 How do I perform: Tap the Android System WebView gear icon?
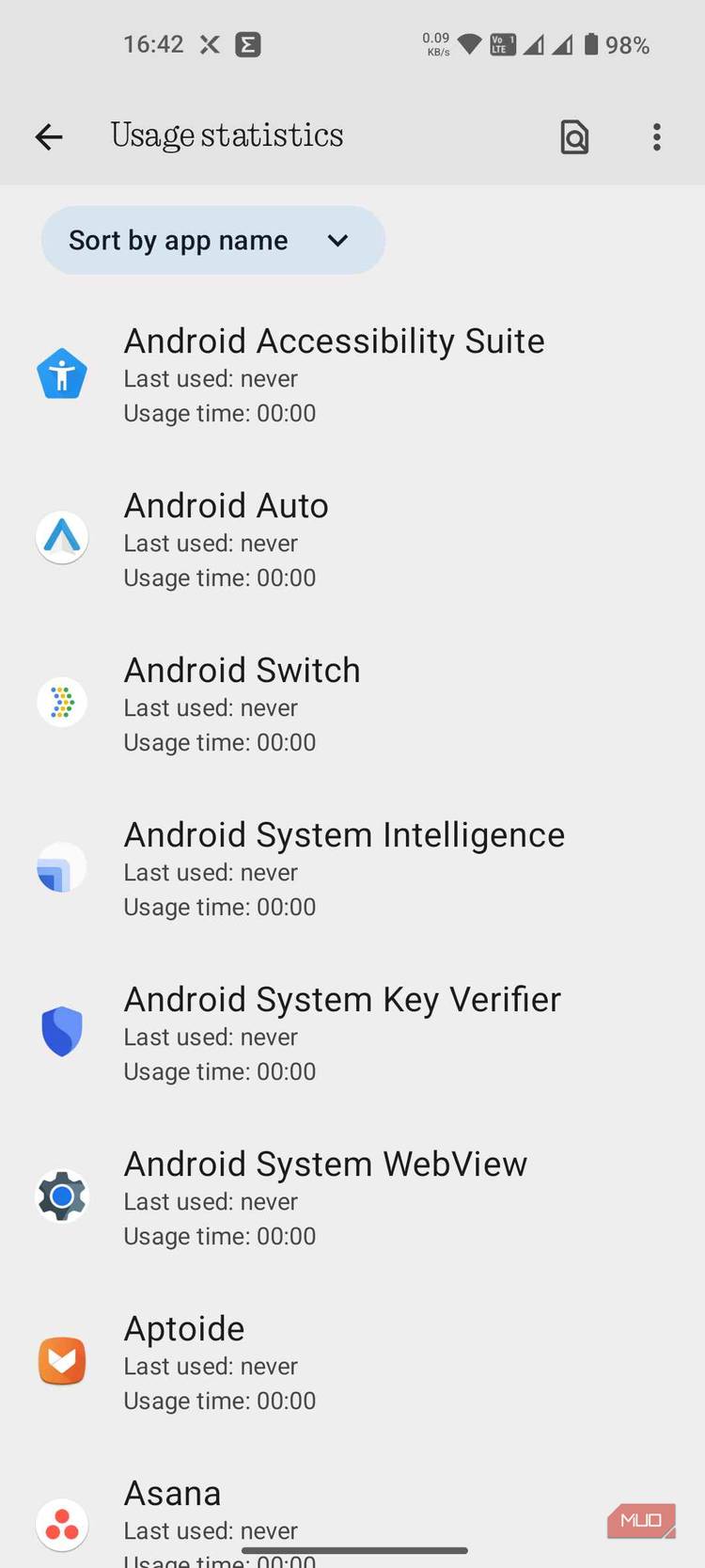tap(61, 1196)
